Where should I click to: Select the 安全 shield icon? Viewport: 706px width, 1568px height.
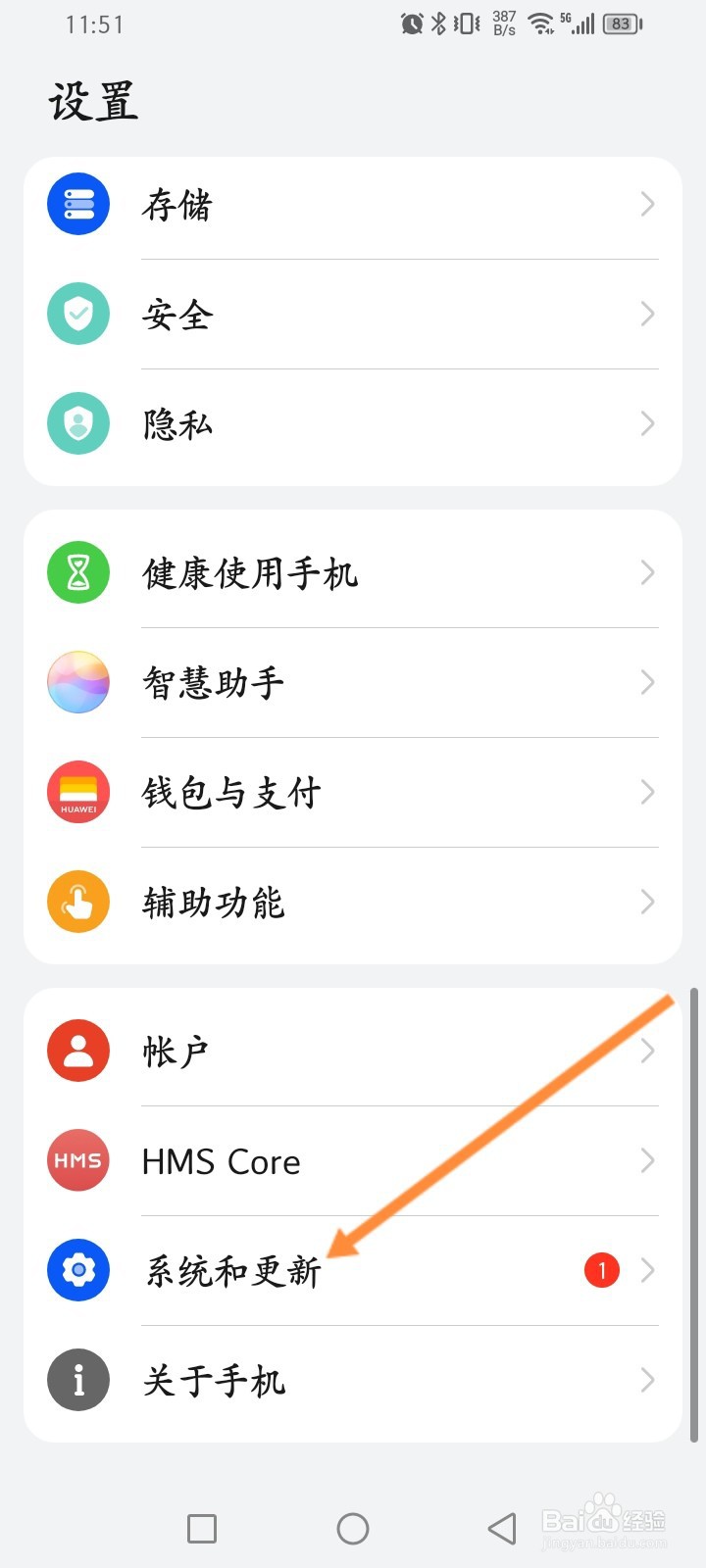77,314
